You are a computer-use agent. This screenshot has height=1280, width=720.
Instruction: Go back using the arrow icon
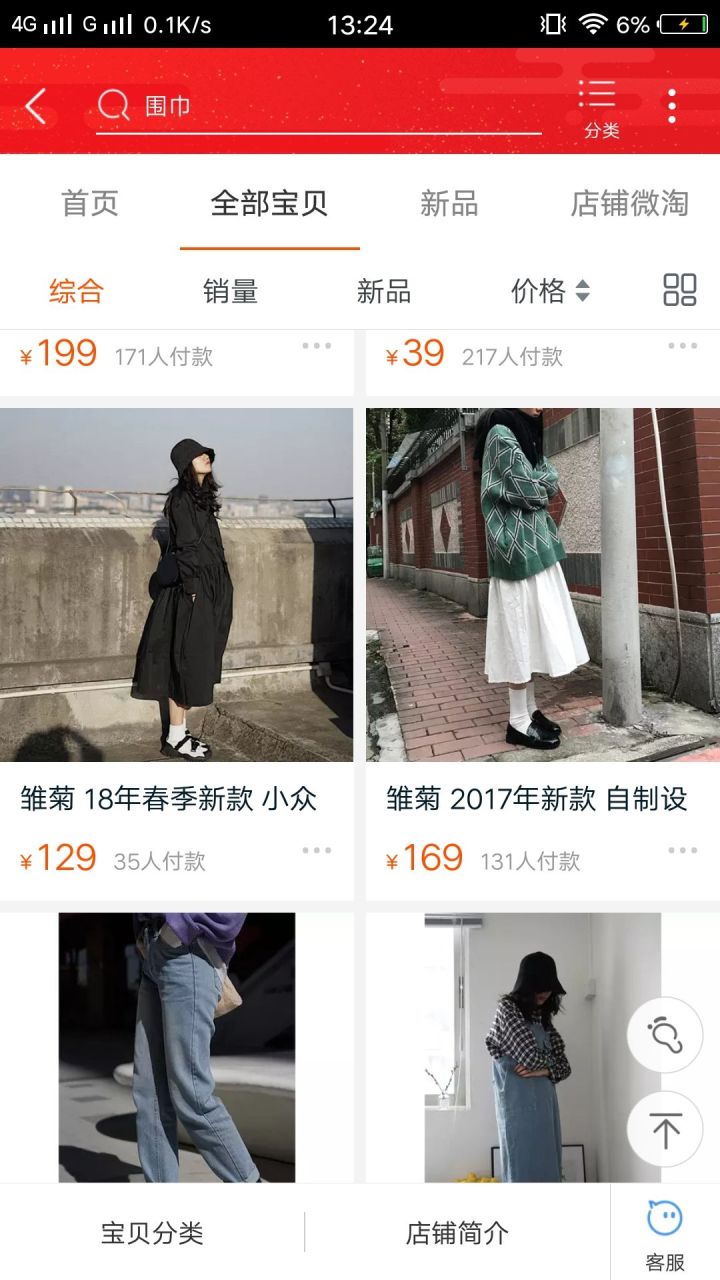(x=36, y=106)
